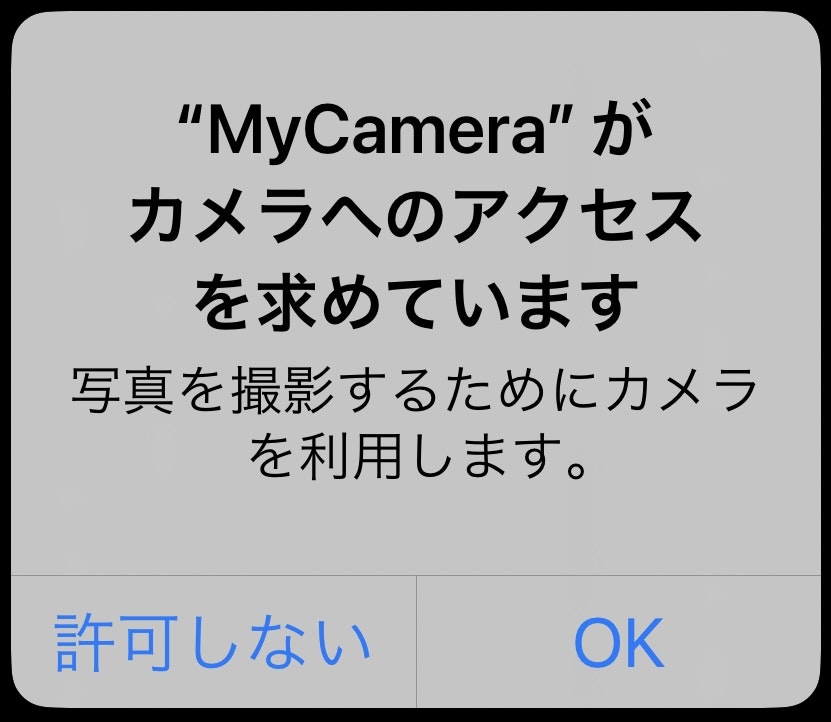The image size is (831, 722).
Task: Deny camera access with 許可しない
Action: pyautogui.click(x=213, y=642)
